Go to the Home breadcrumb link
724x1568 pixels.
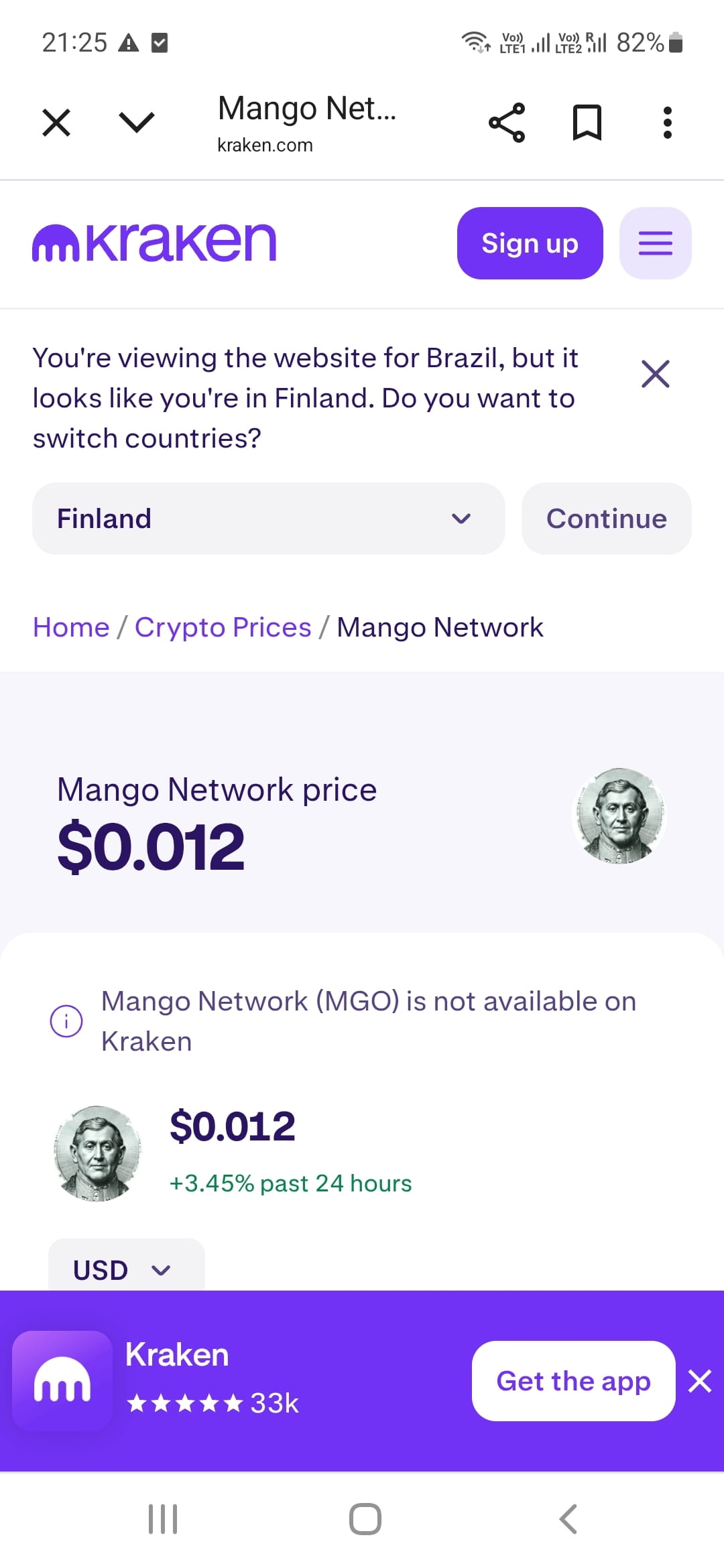tap(71, 627)
